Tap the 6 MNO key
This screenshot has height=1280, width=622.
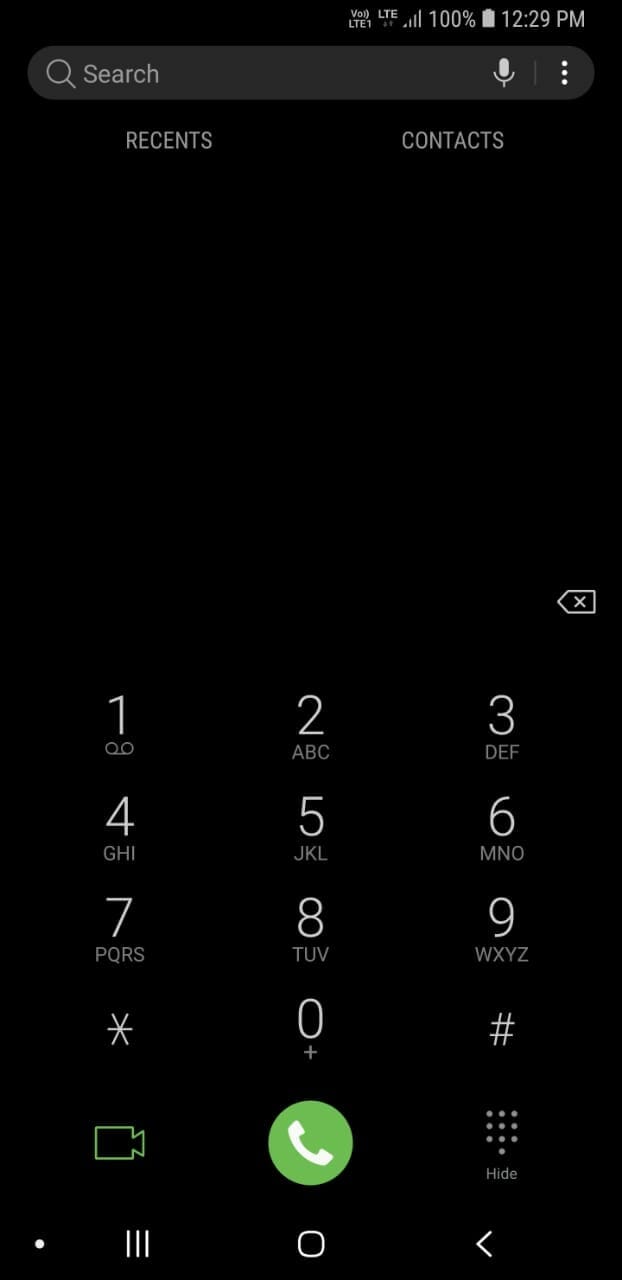coord(501,828)
